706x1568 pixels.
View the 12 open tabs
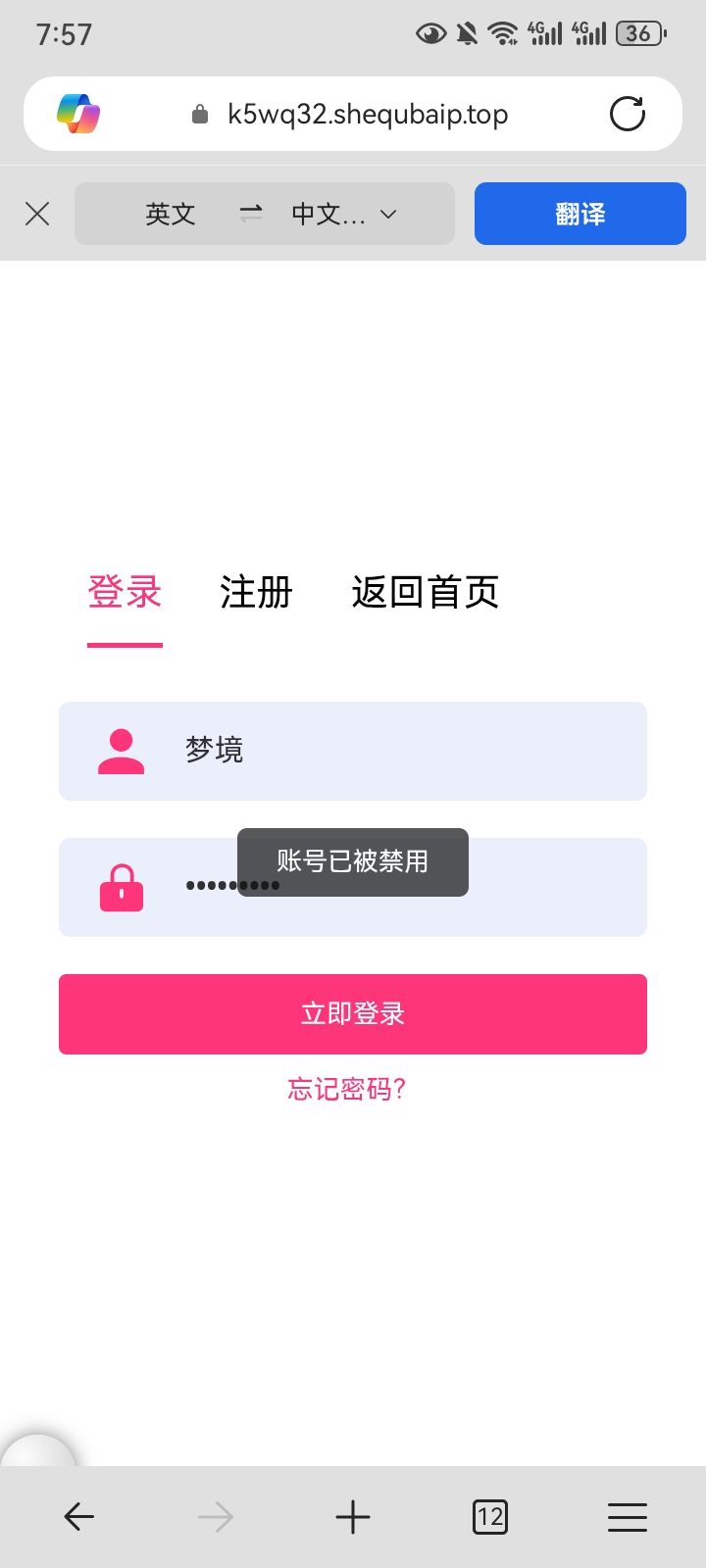pos(490,1517)
